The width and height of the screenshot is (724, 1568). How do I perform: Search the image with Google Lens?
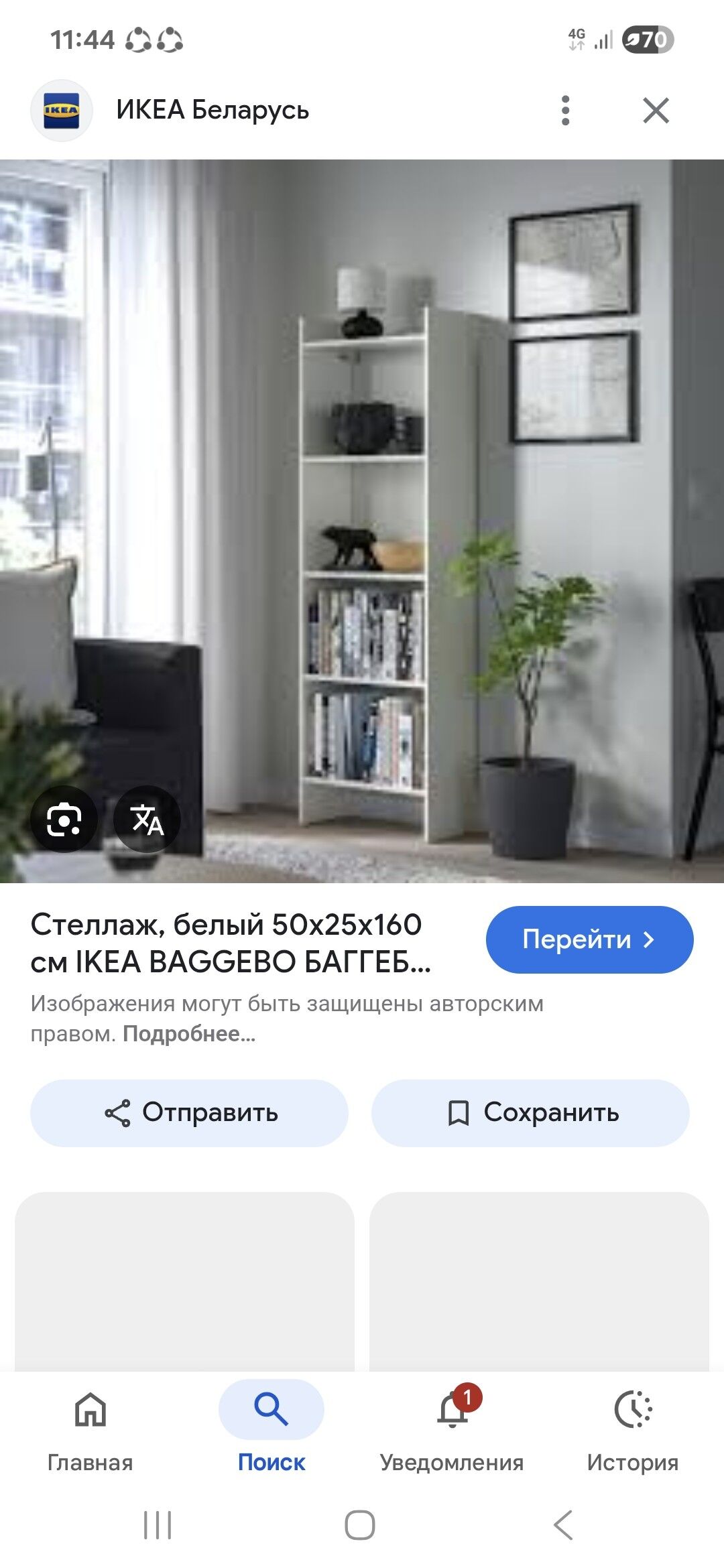64,819
